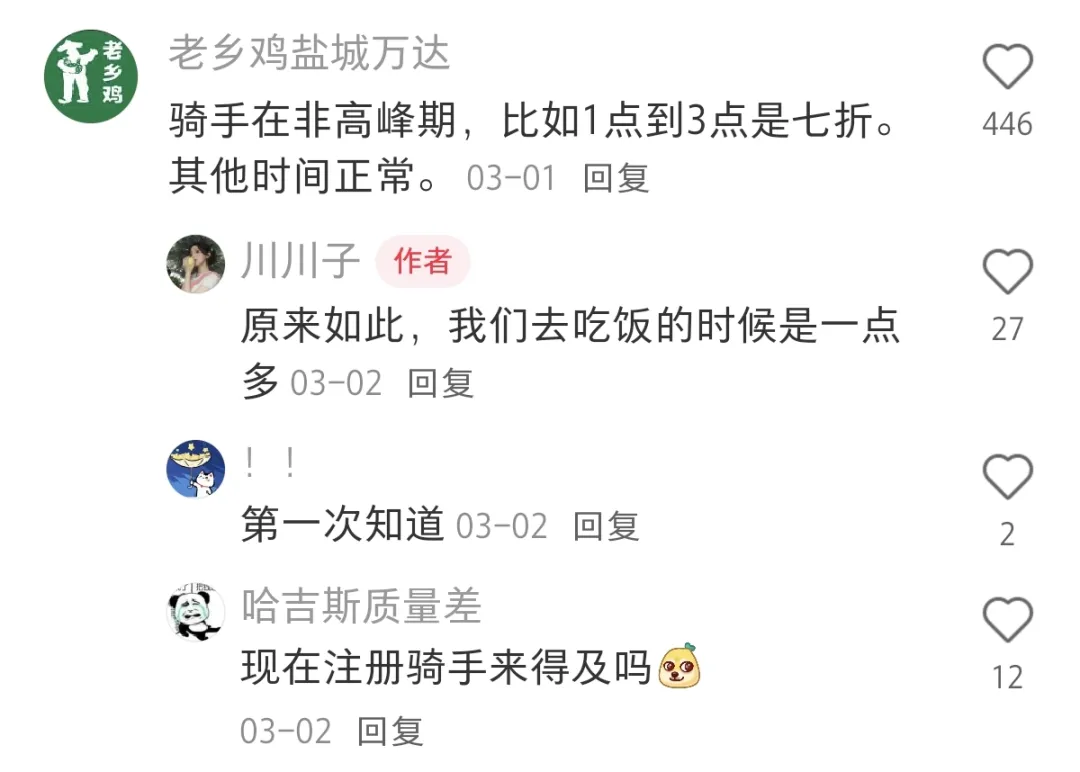Open avatar of the user named "！！"
The width and height of the screenshot is (1080, 772).
pos(195,468)
